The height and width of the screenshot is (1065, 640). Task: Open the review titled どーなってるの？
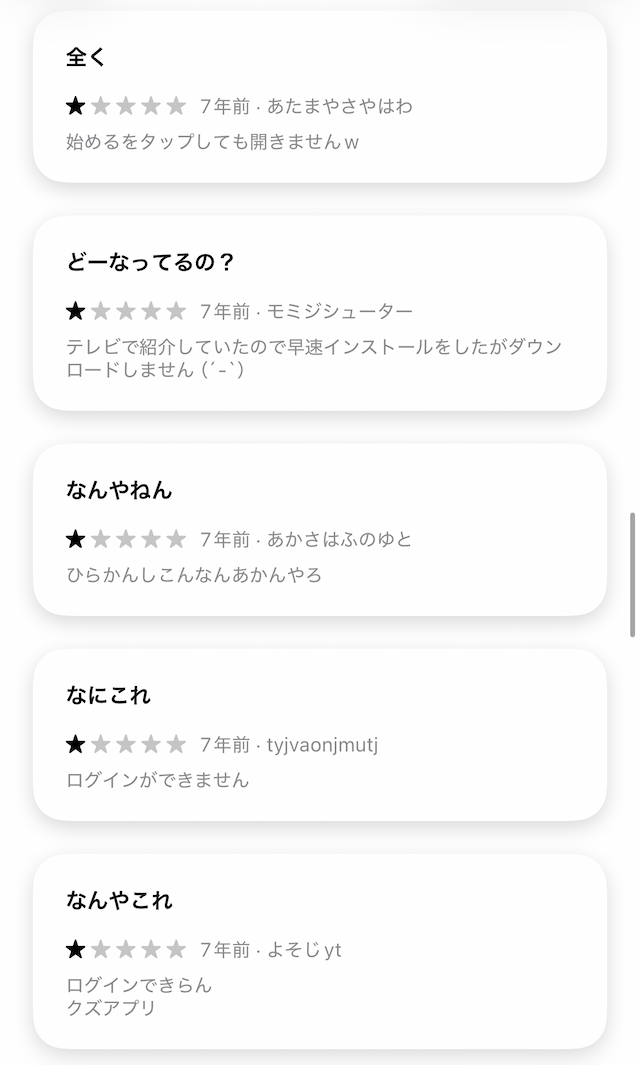click(x=320, y=313)
